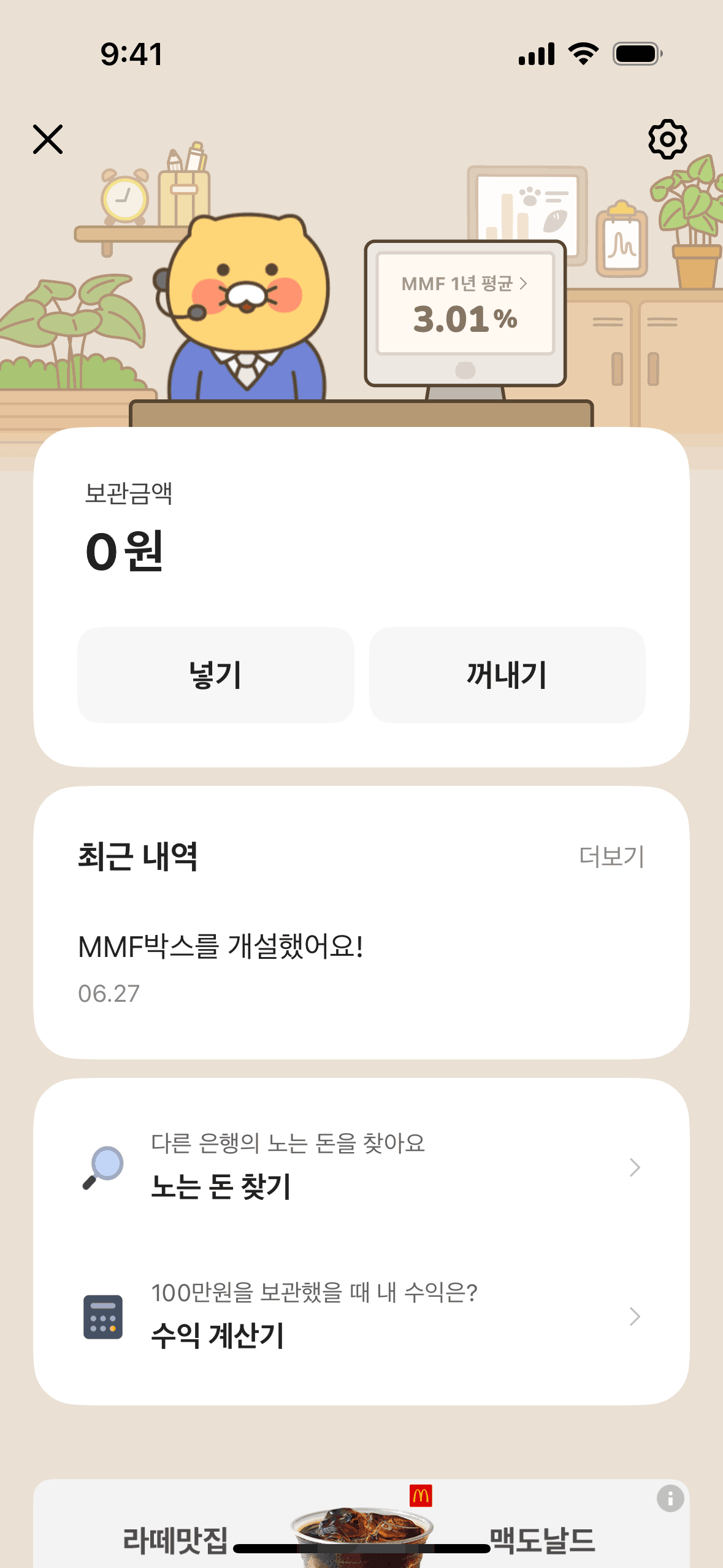Show ad info on the 맥도날드 banner

670,1499
